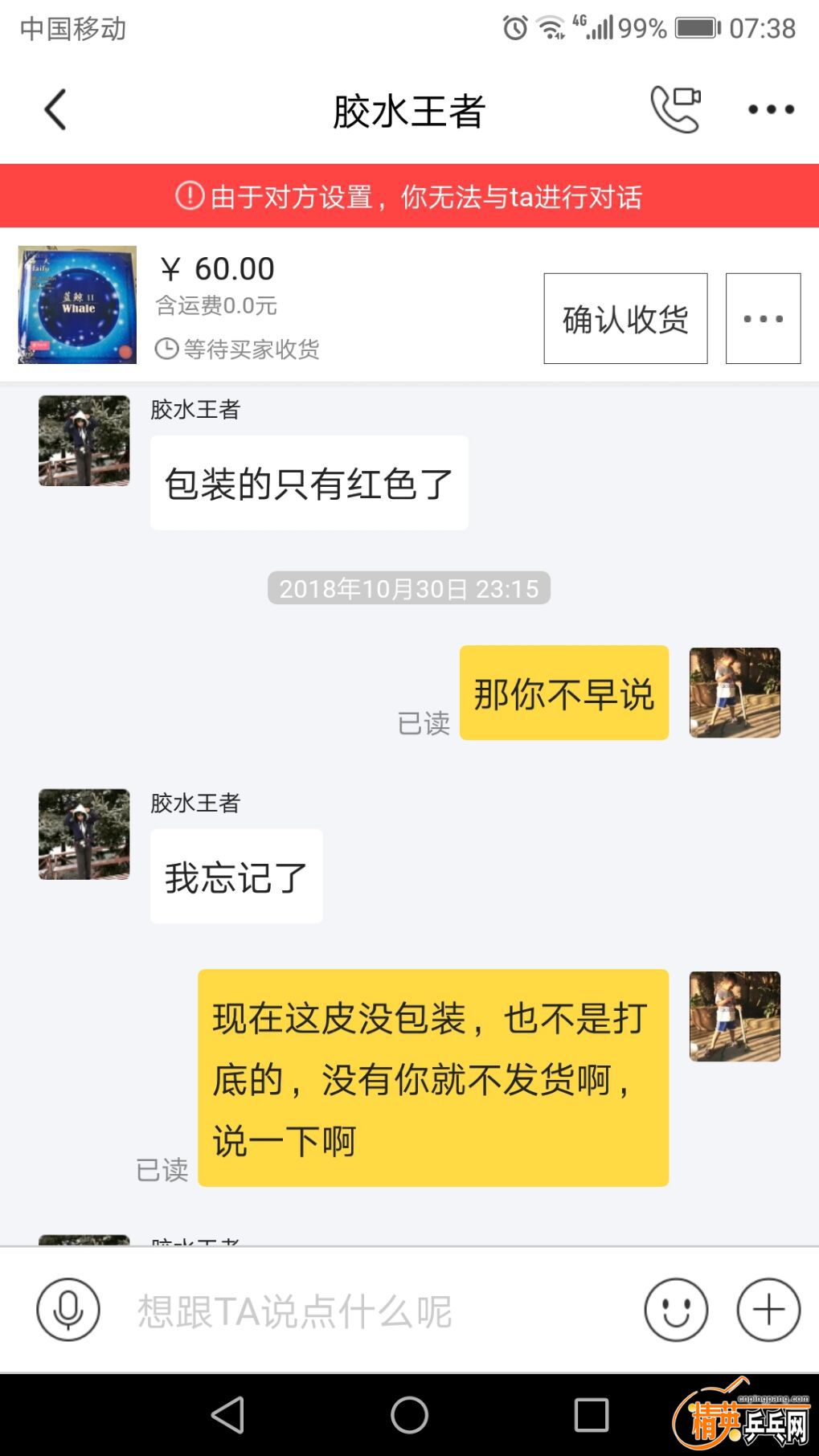Open the plus attachment menu
819x1456 pixels.
[x=768, y=1310]
